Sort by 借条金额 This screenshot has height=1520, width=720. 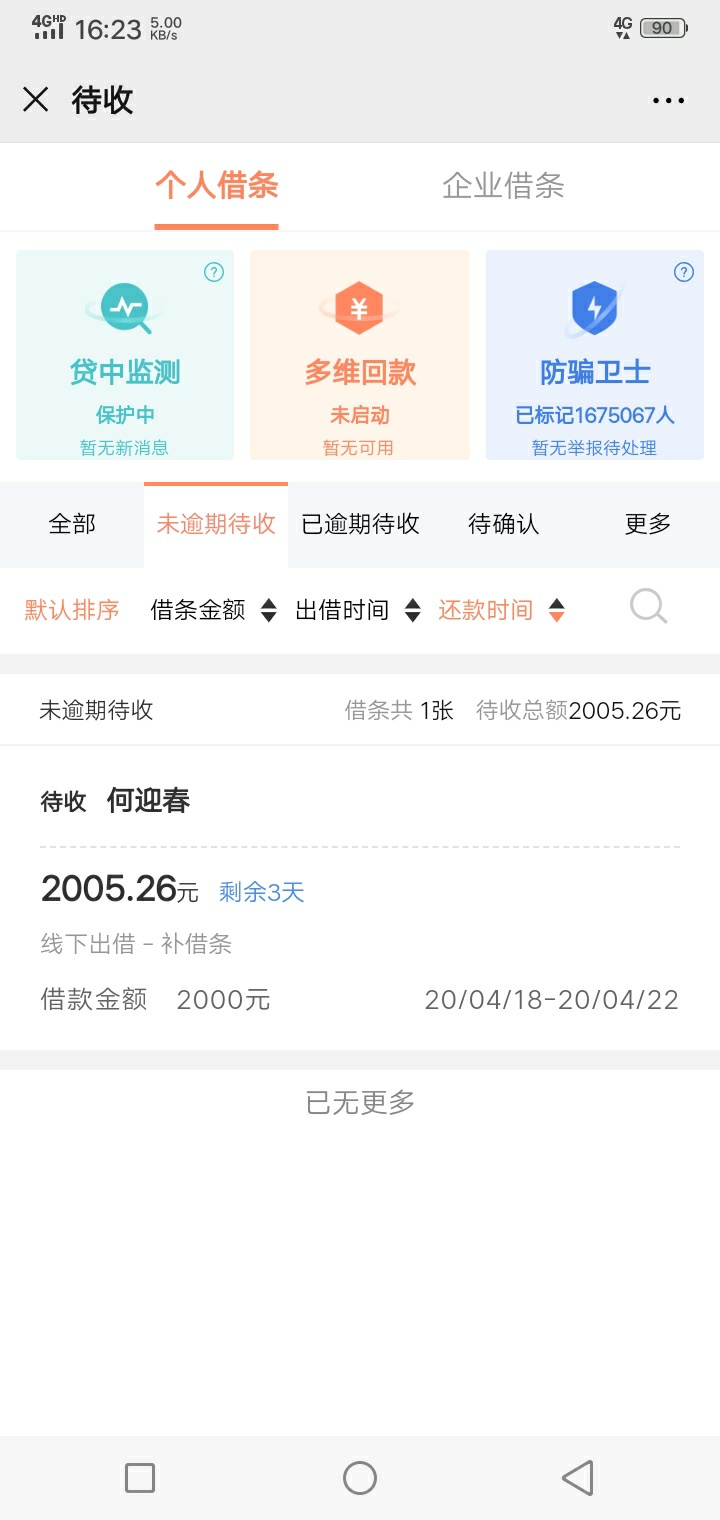pyautogui.click(x=213, y=610)
